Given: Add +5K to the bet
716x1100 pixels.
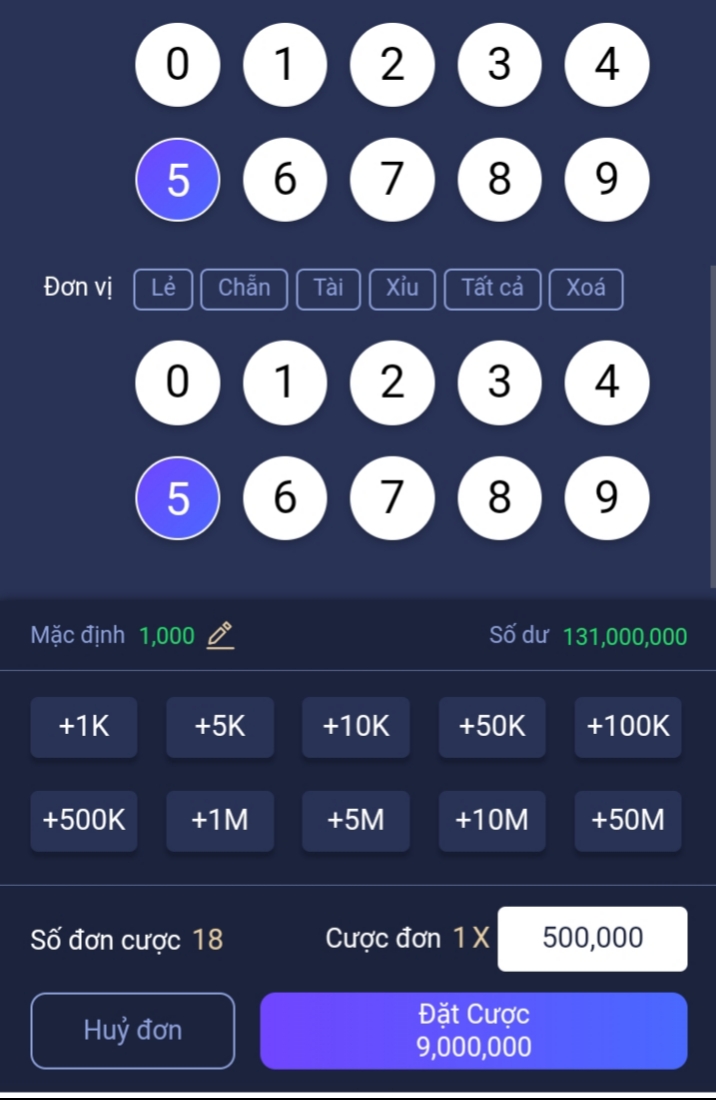Looking at the screenshot, I should 220,727.
